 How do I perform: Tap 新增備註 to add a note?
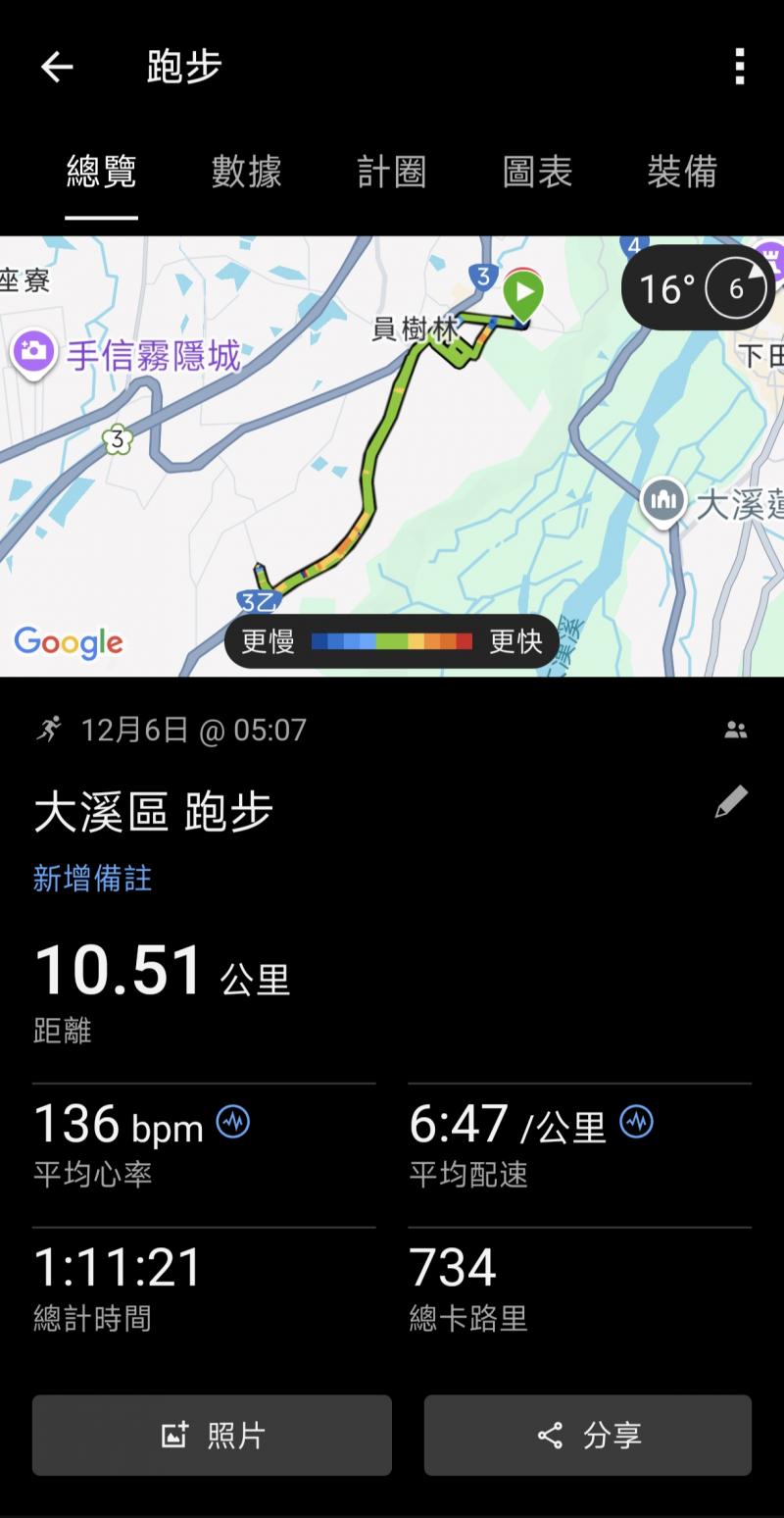click(x=92, y=878)
